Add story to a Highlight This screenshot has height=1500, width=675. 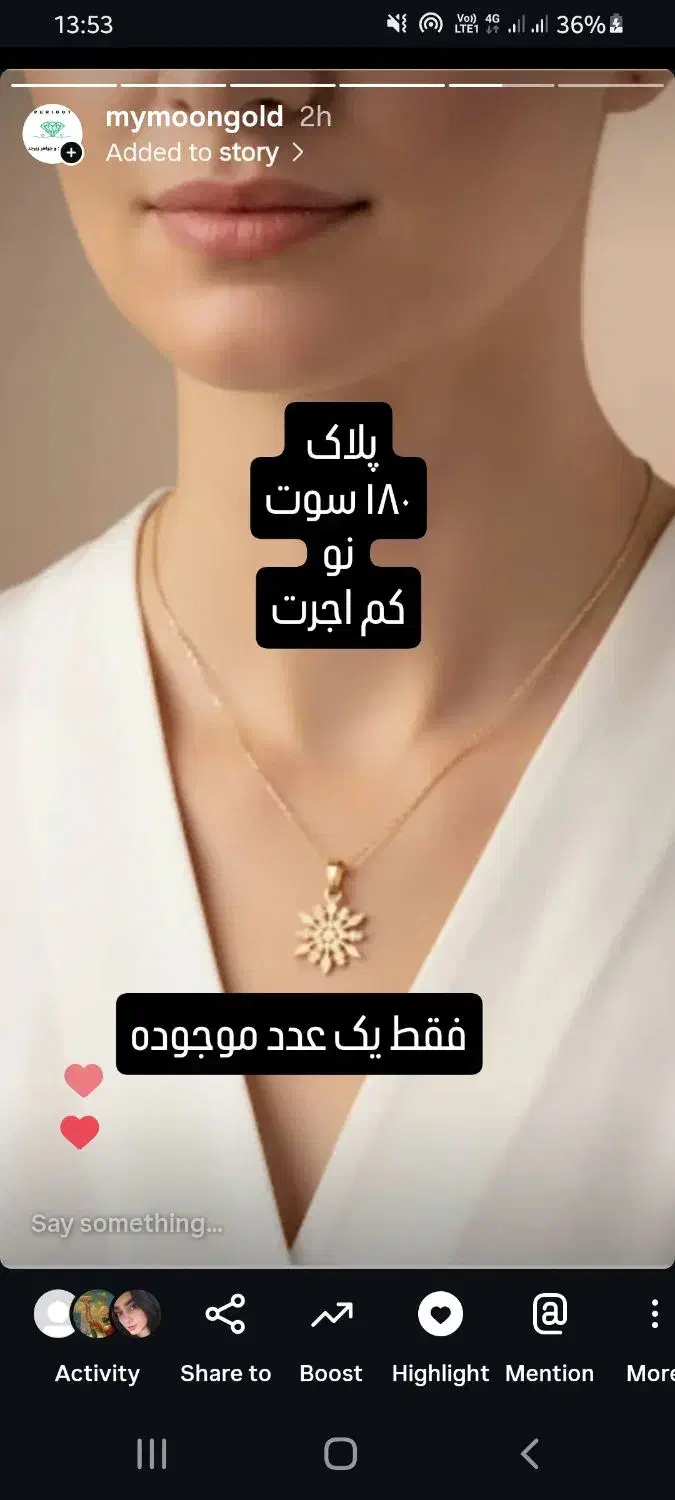[440, 1336]
